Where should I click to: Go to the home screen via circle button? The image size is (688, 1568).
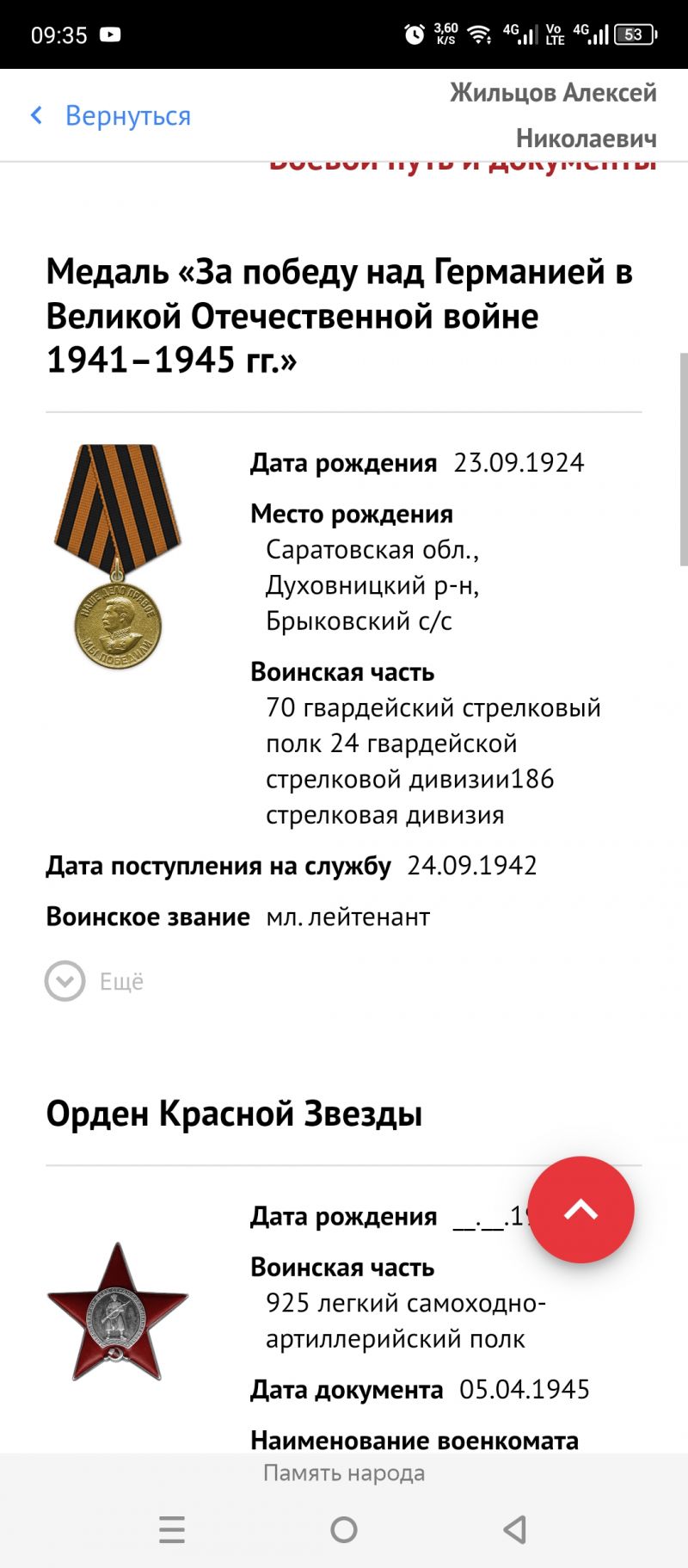344,1529
